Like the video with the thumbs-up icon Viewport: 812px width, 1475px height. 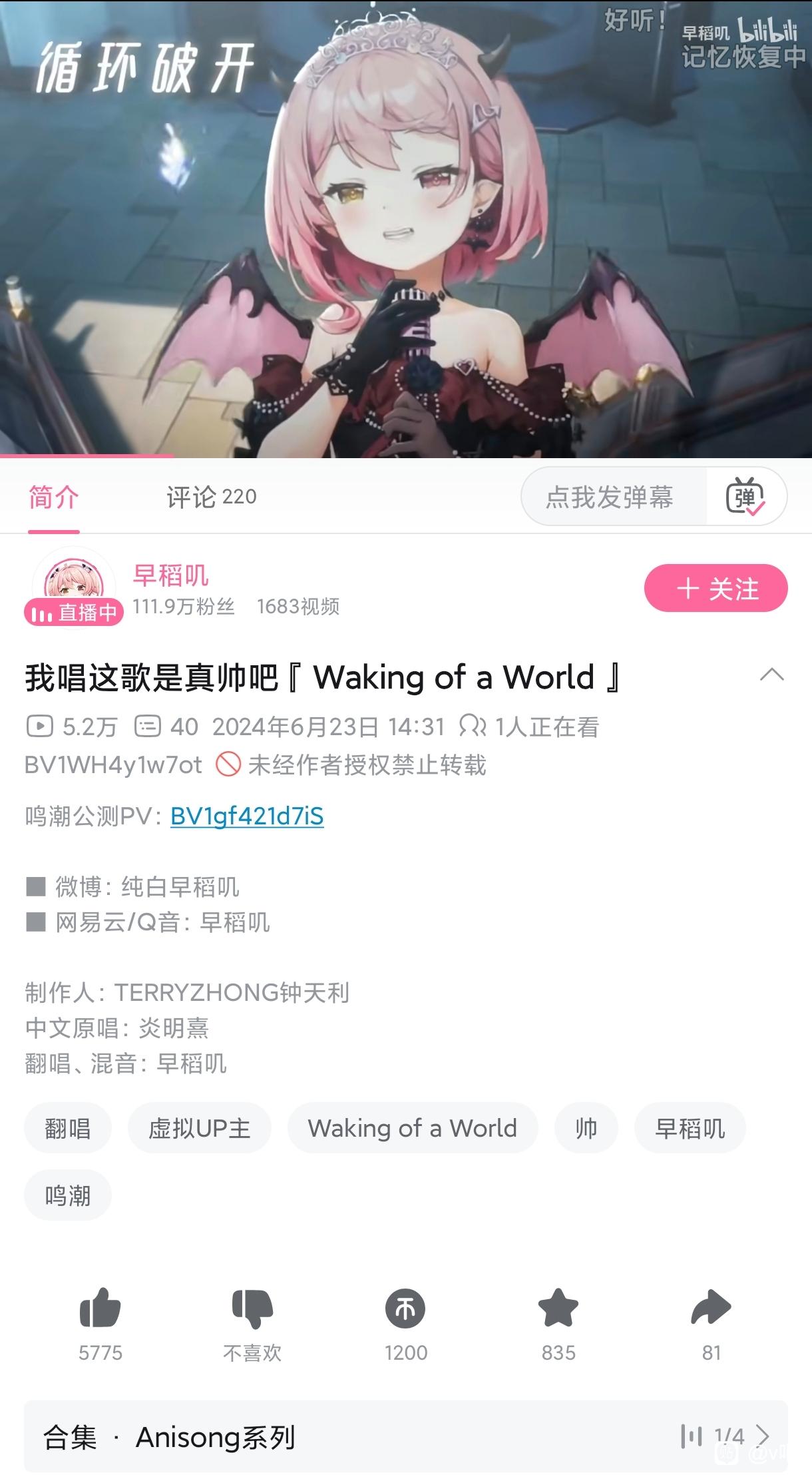point(101,1307)
